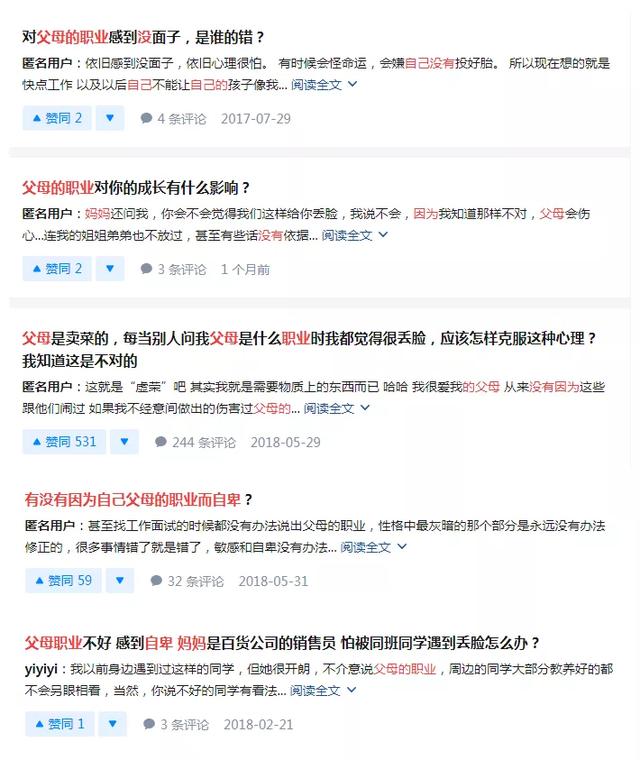Screen dimensions: 640x760
Task: View the 244 条评论 comments
Action: [195, 442]
